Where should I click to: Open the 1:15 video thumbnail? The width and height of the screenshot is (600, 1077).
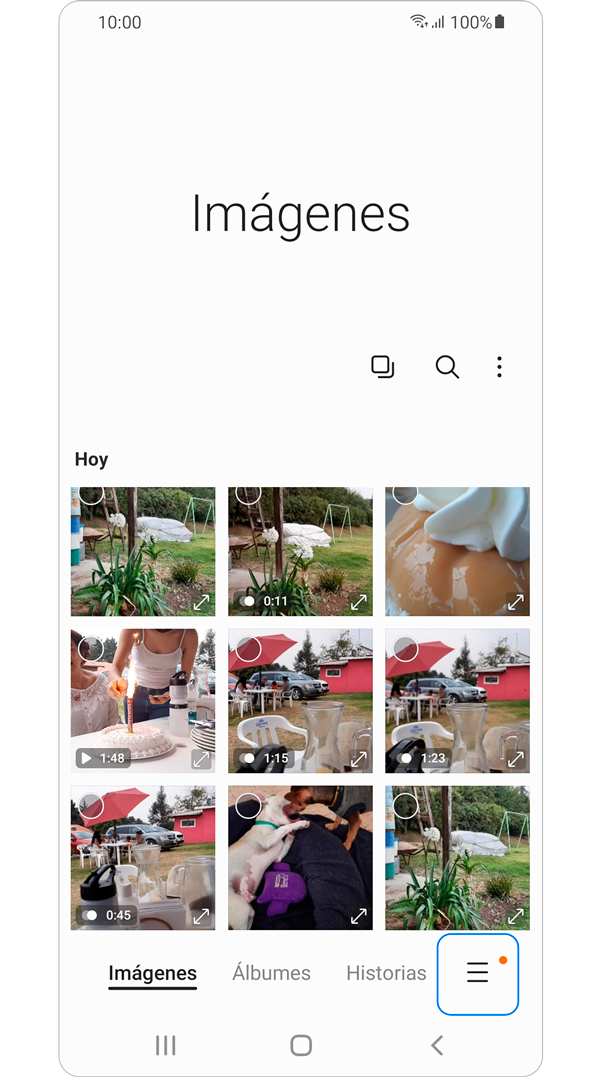(300, 701)
